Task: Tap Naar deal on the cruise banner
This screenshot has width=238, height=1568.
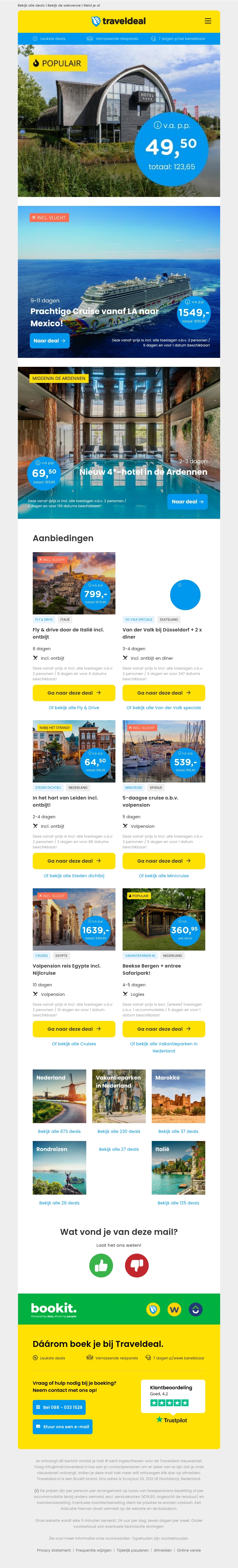Action: pyautogui.click(x=50, y=341)
